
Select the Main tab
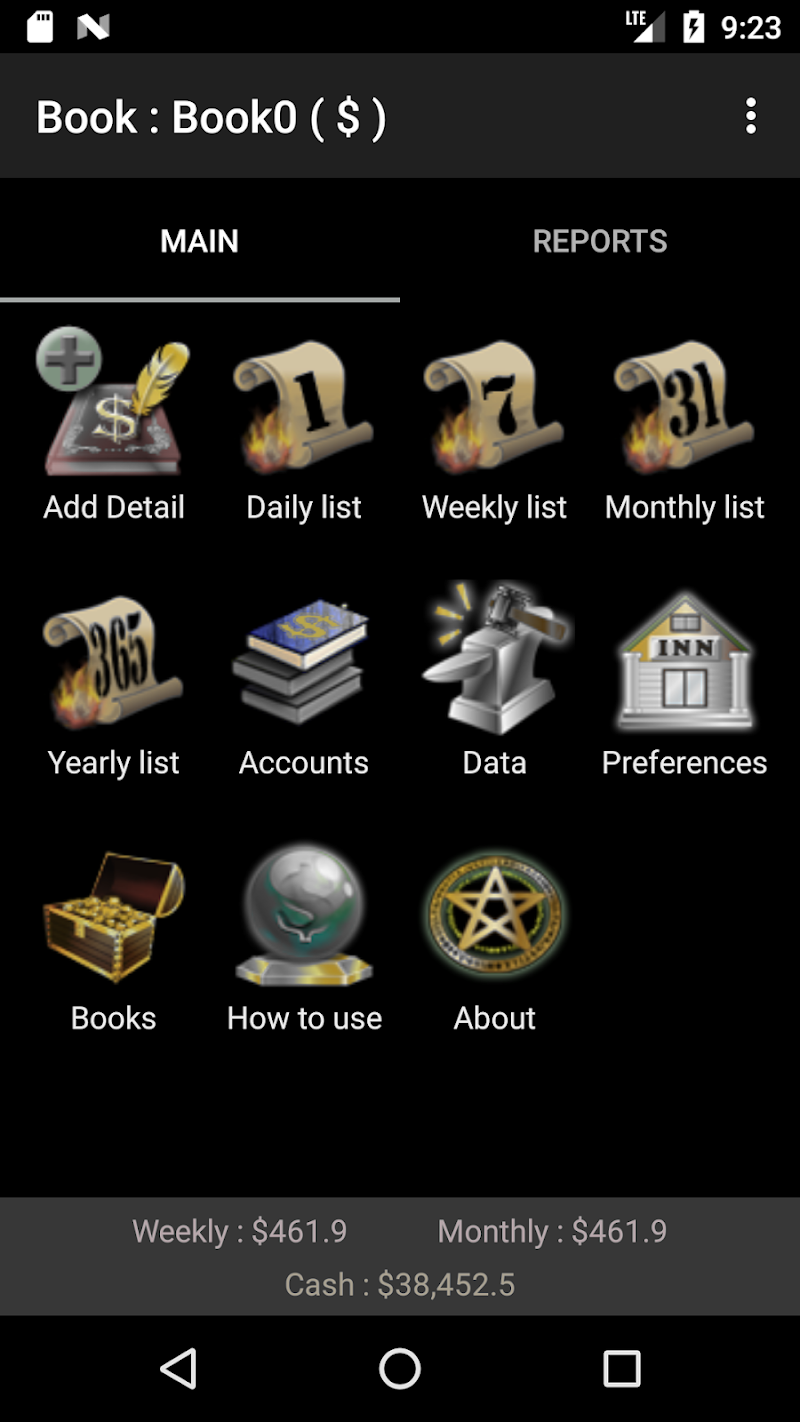199,241
